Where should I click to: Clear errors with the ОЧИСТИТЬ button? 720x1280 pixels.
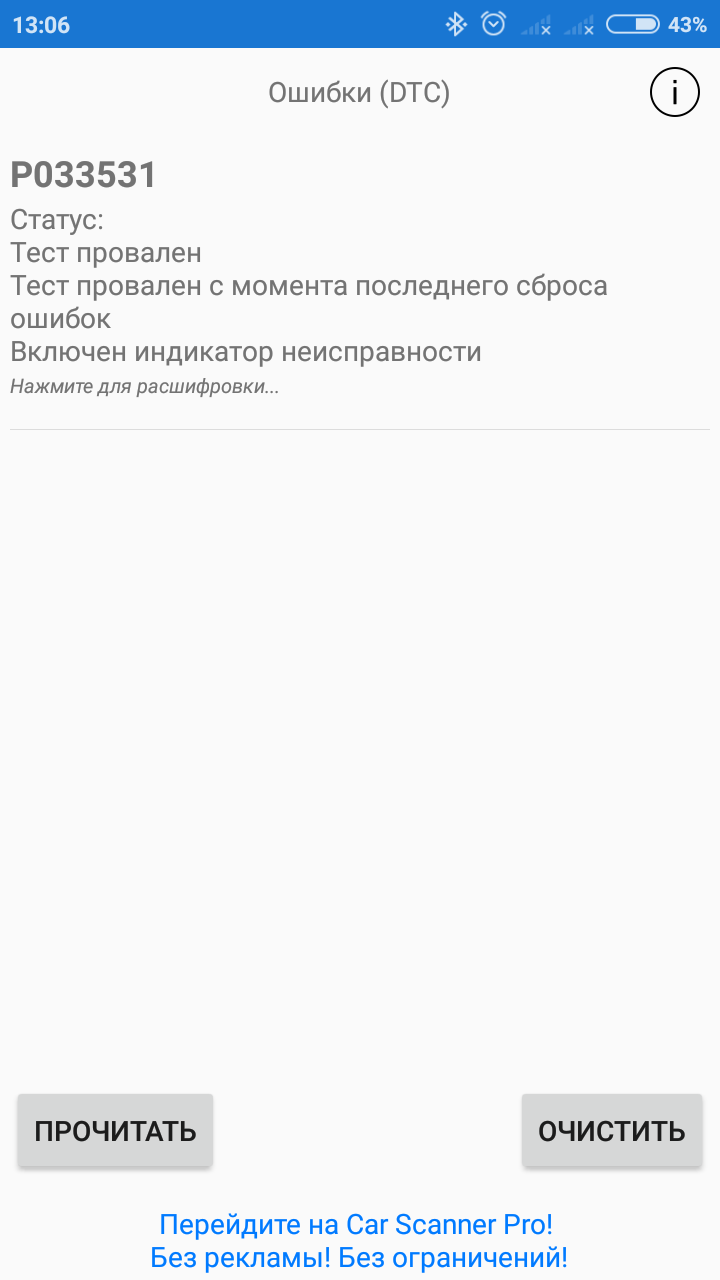(612, 1130)
